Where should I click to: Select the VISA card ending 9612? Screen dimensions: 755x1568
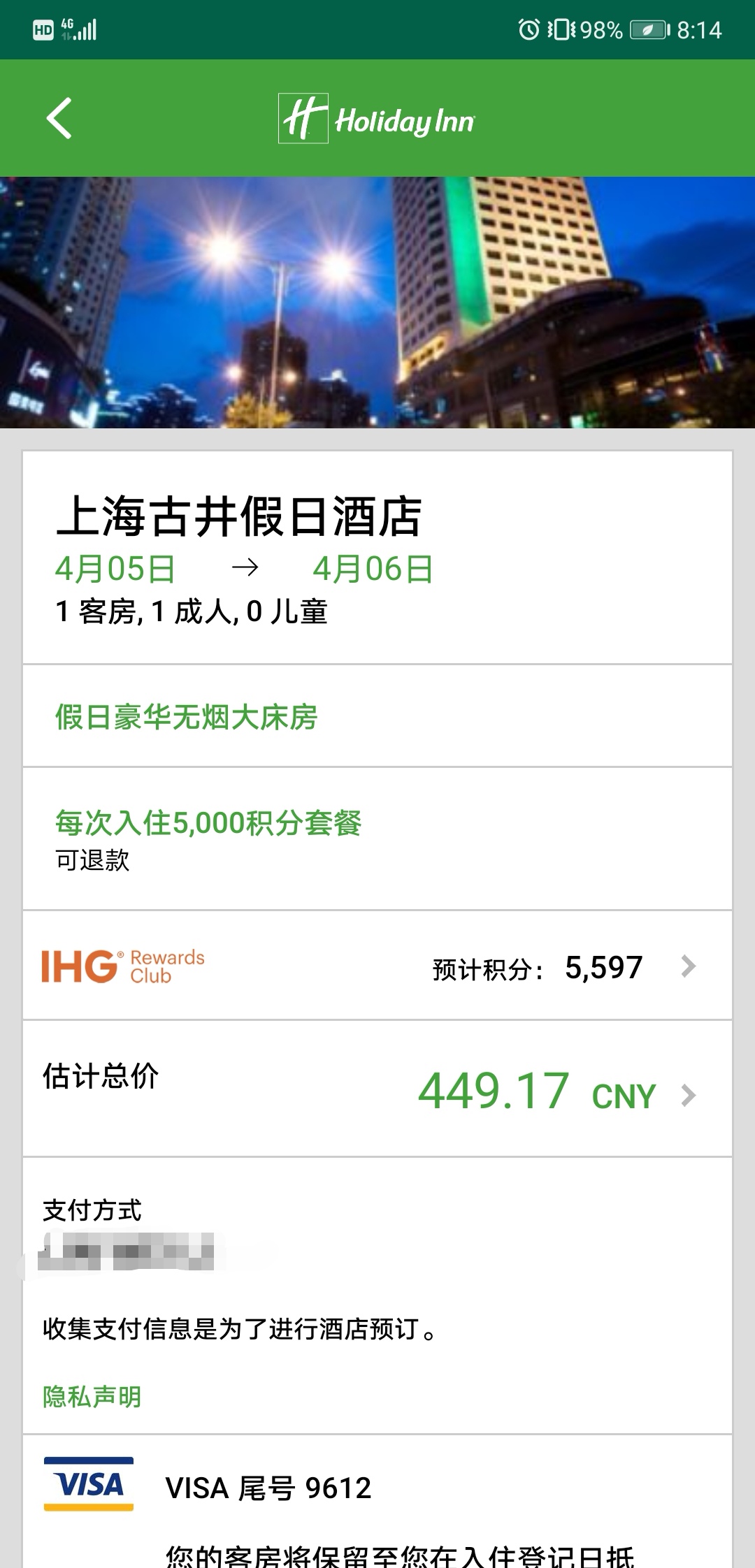point(268,1488)
